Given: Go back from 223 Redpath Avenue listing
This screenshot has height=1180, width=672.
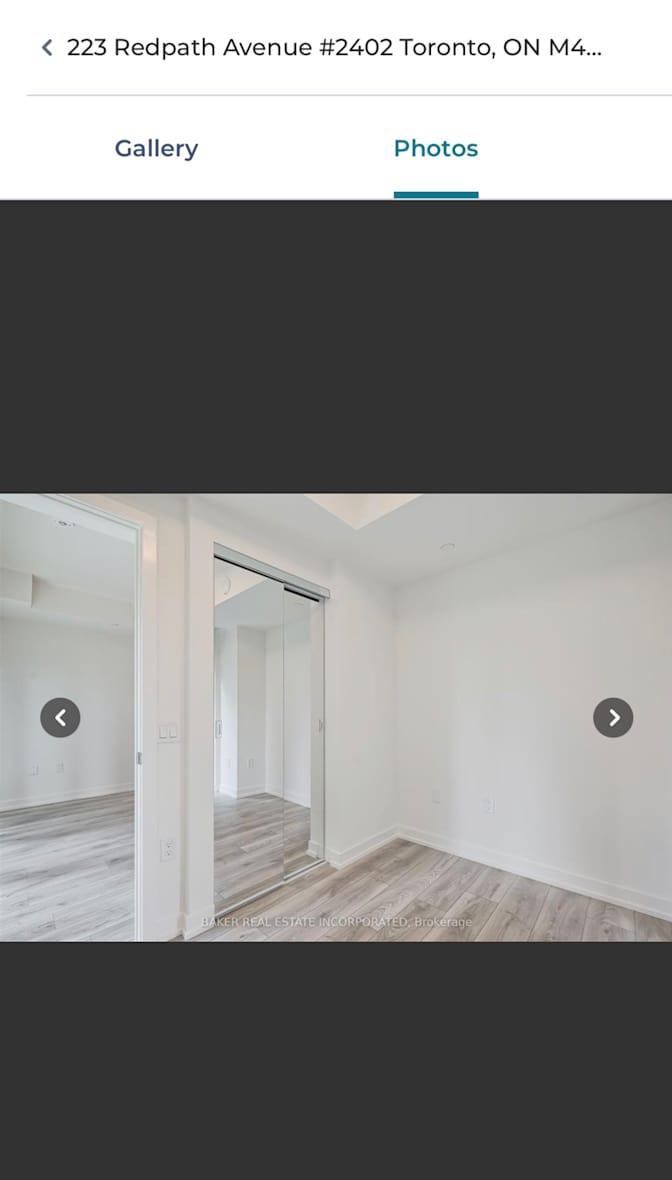Looking at the screenshot, I should point(47,48).
